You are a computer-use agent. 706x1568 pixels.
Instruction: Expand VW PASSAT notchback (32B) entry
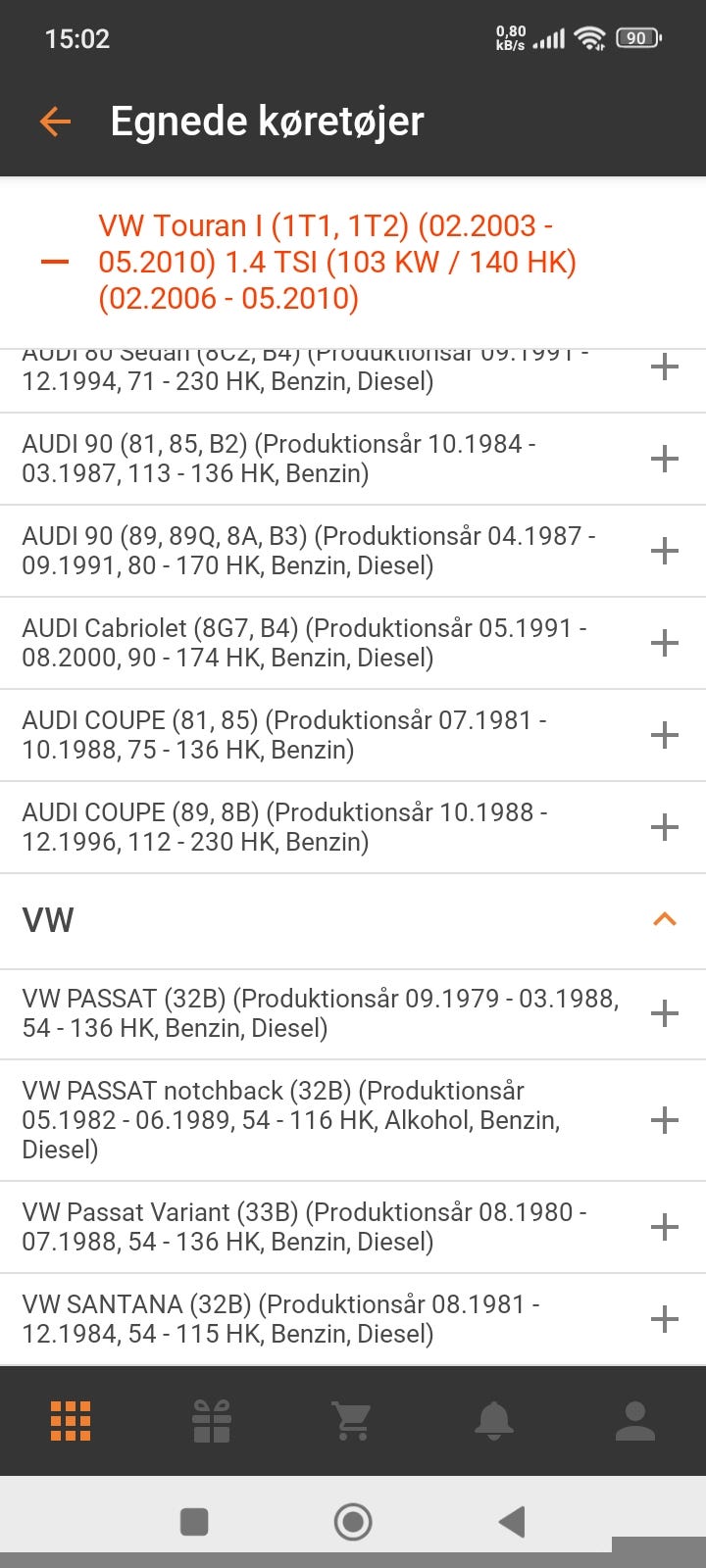point(664,1120)
